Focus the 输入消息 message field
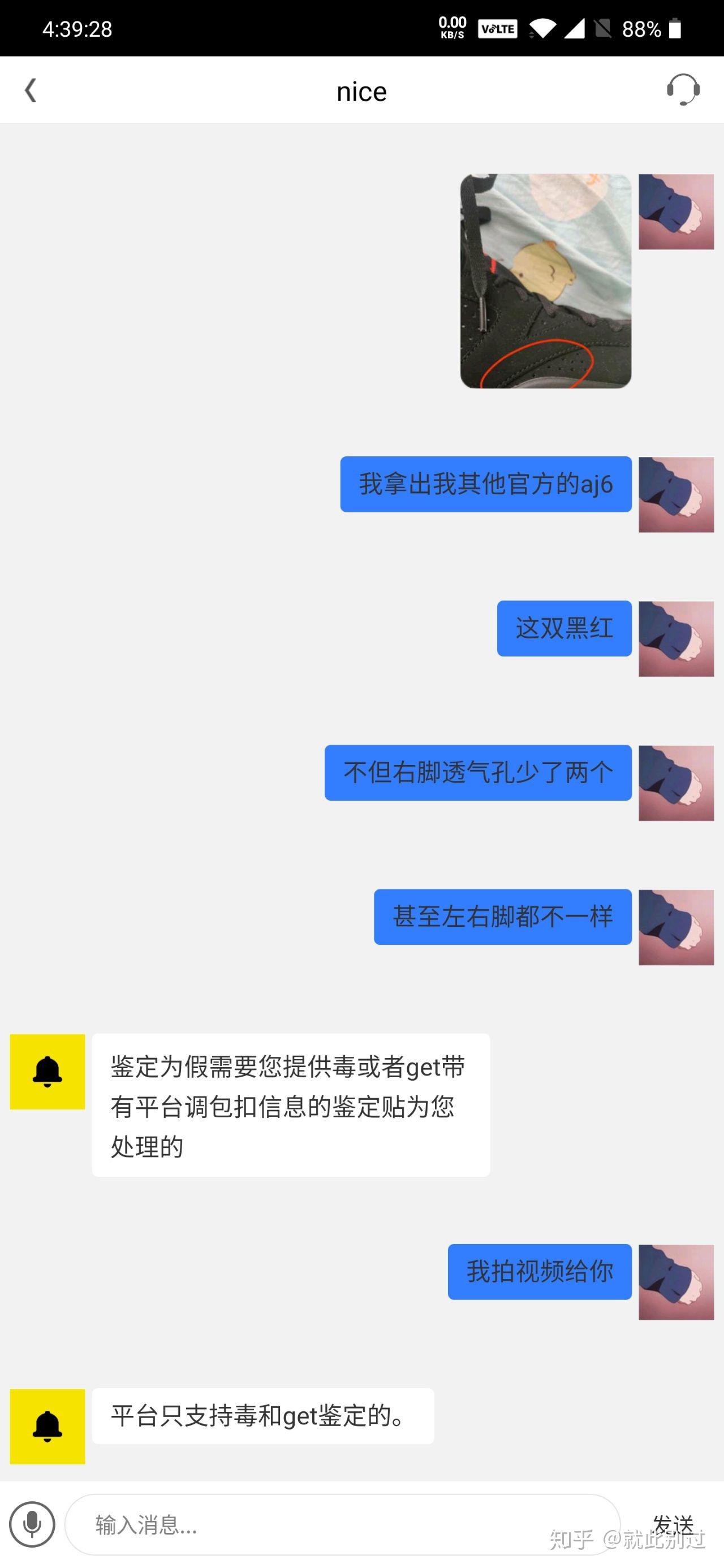The height and width of the screenshot is (1568, 724). pos(341,1525)
